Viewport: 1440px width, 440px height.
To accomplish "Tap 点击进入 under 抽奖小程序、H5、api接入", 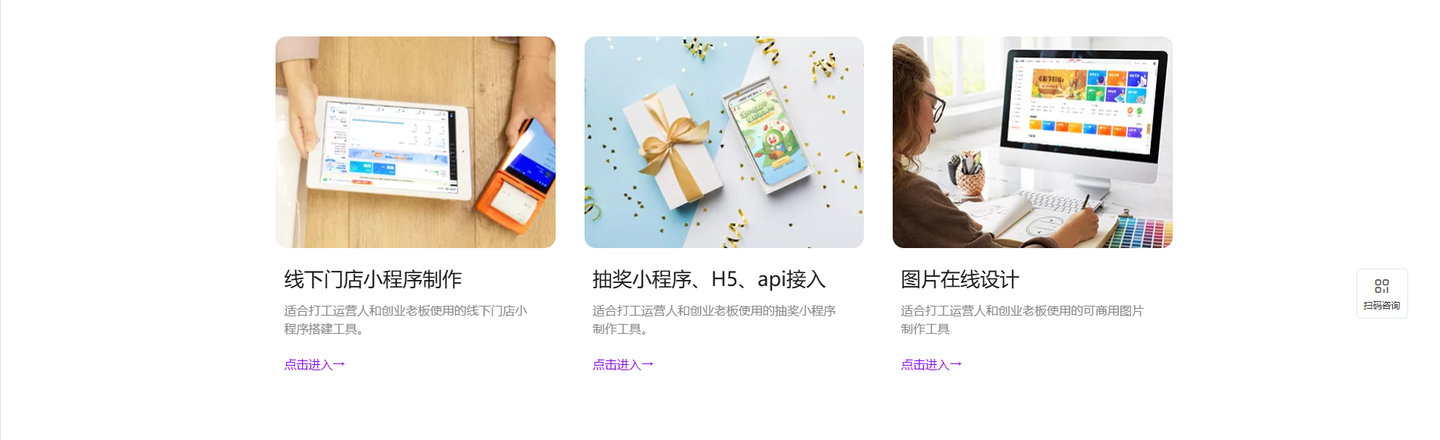I will point(622,365).
